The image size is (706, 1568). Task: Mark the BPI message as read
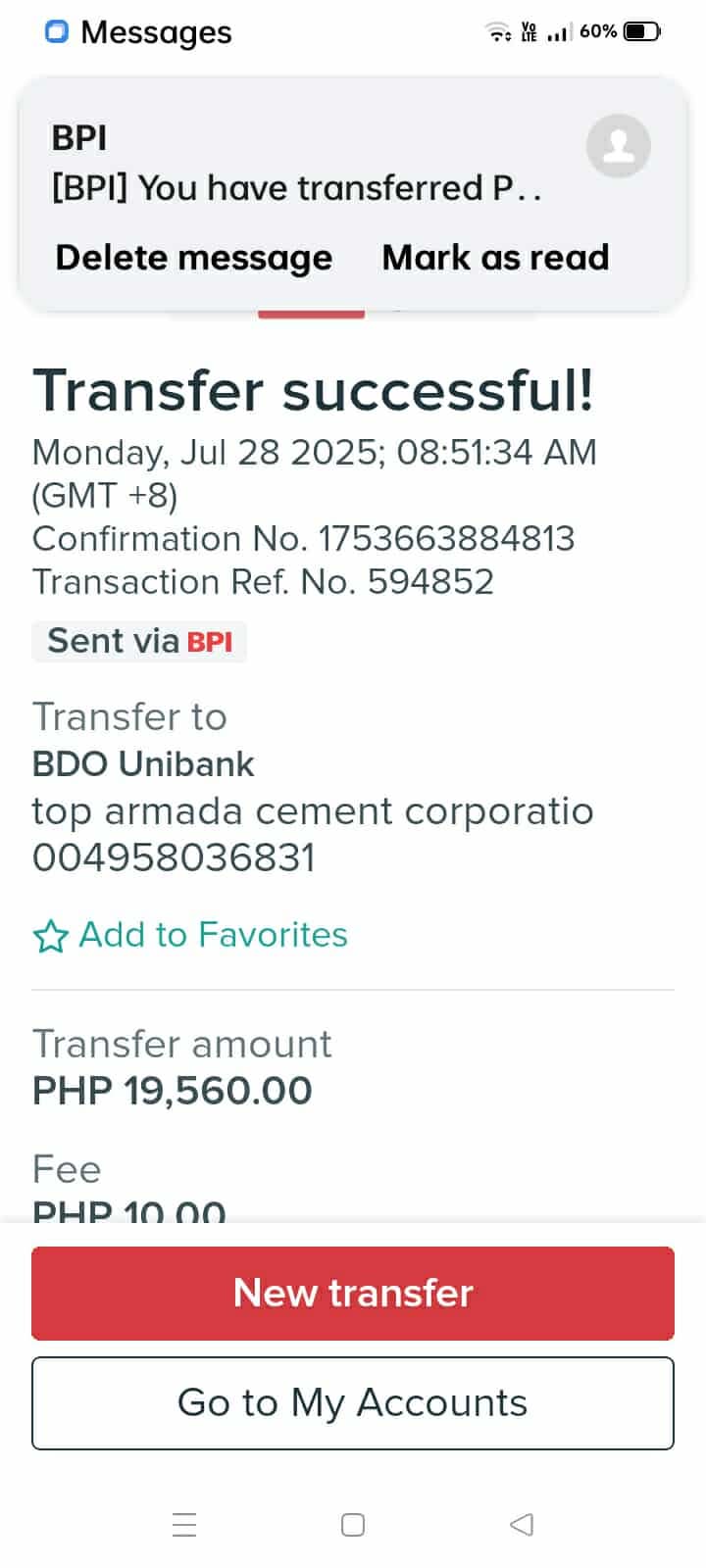click(495, 258)
